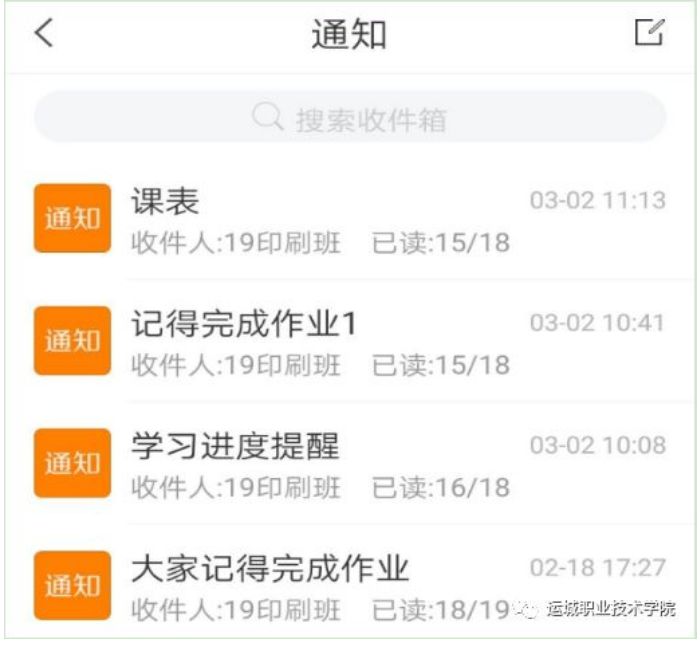The image size is (700, 650).
Task: Open the 课表 notice
Action: coord(320,219)
